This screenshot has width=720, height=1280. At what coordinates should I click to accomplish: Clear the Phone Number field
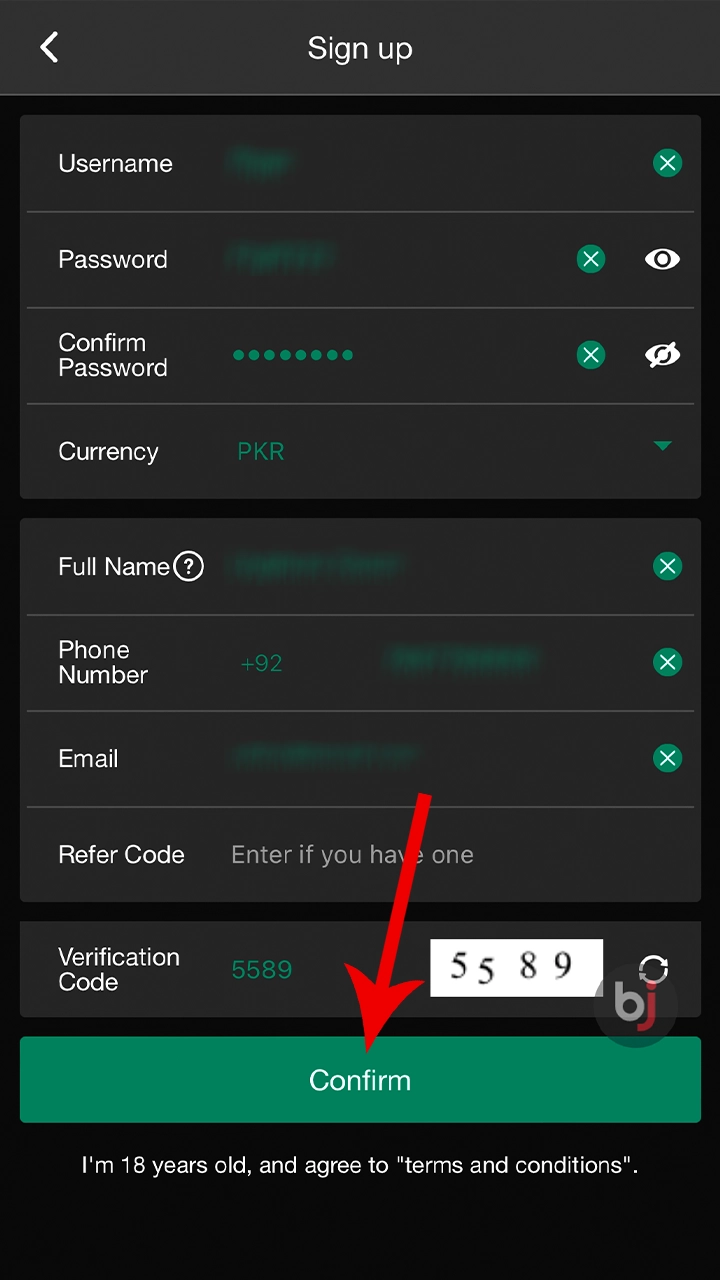coord(667,662)
